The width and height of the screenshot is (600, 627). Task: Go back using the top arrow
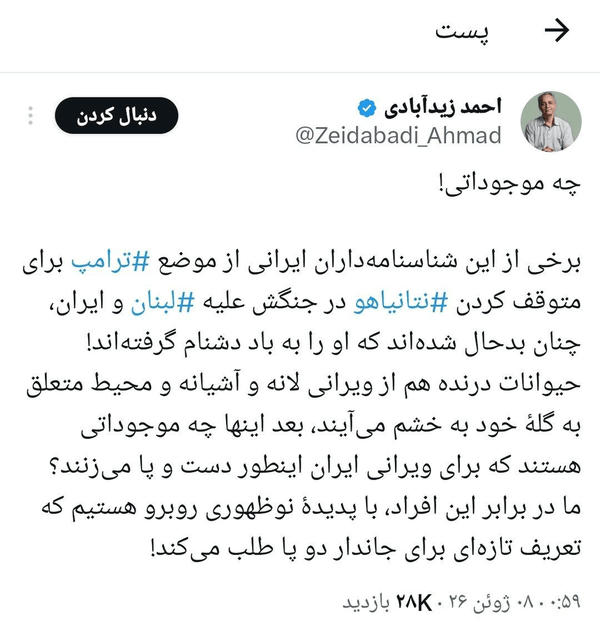(x=557, y=30)
